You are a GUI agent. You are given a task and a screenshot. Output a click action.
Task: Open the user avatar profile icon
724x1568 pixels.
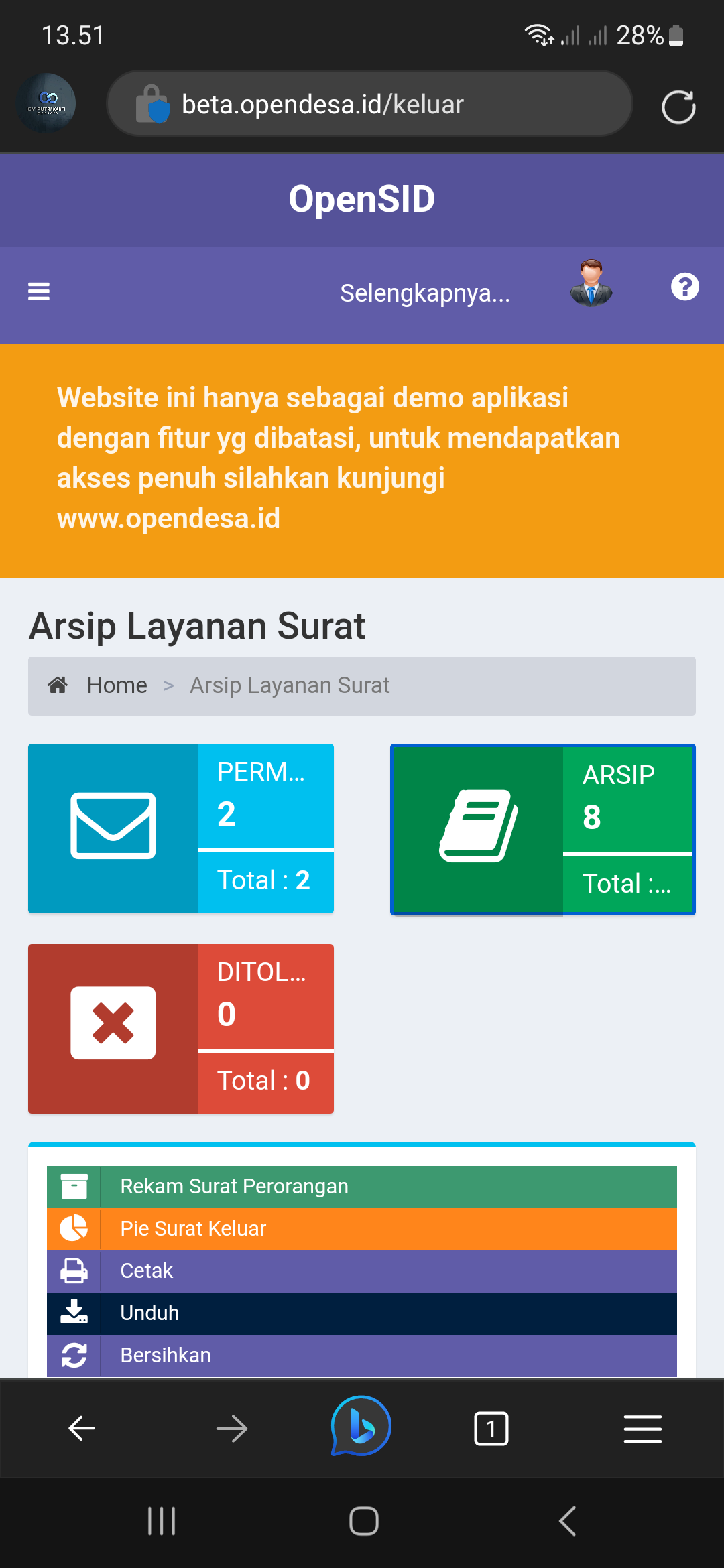click(x=591, y=285)
